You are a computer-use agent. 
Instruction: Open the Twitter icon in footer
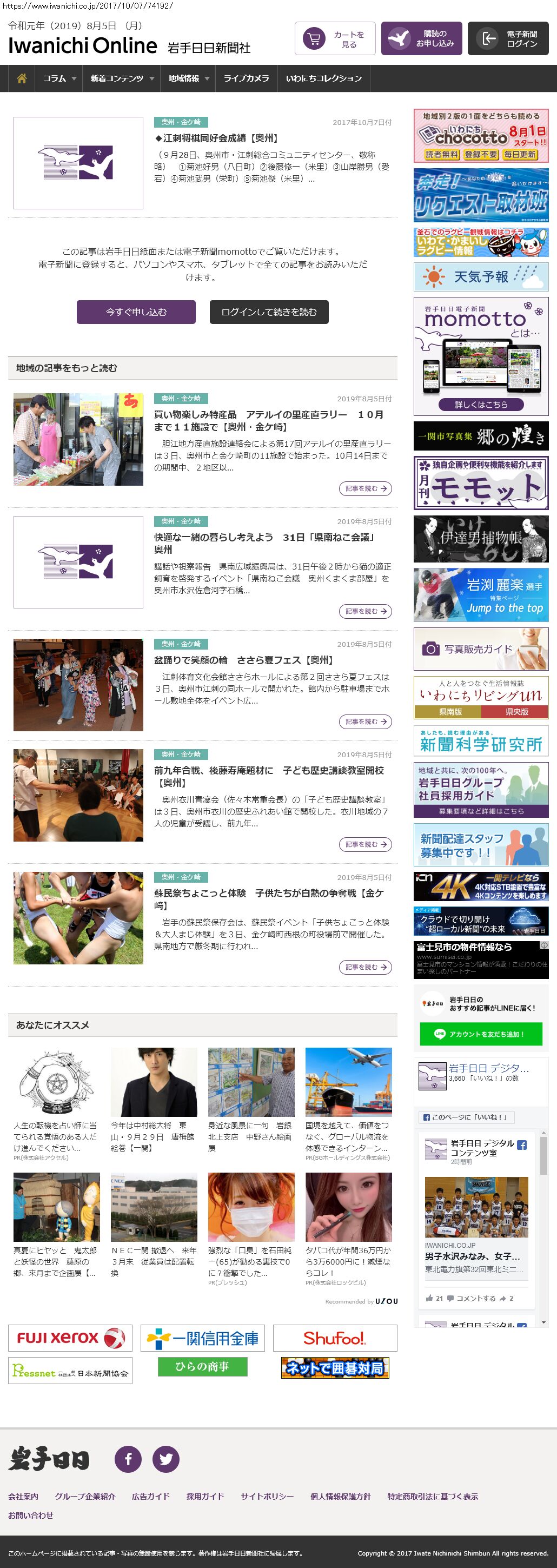tap(165, 1458)
